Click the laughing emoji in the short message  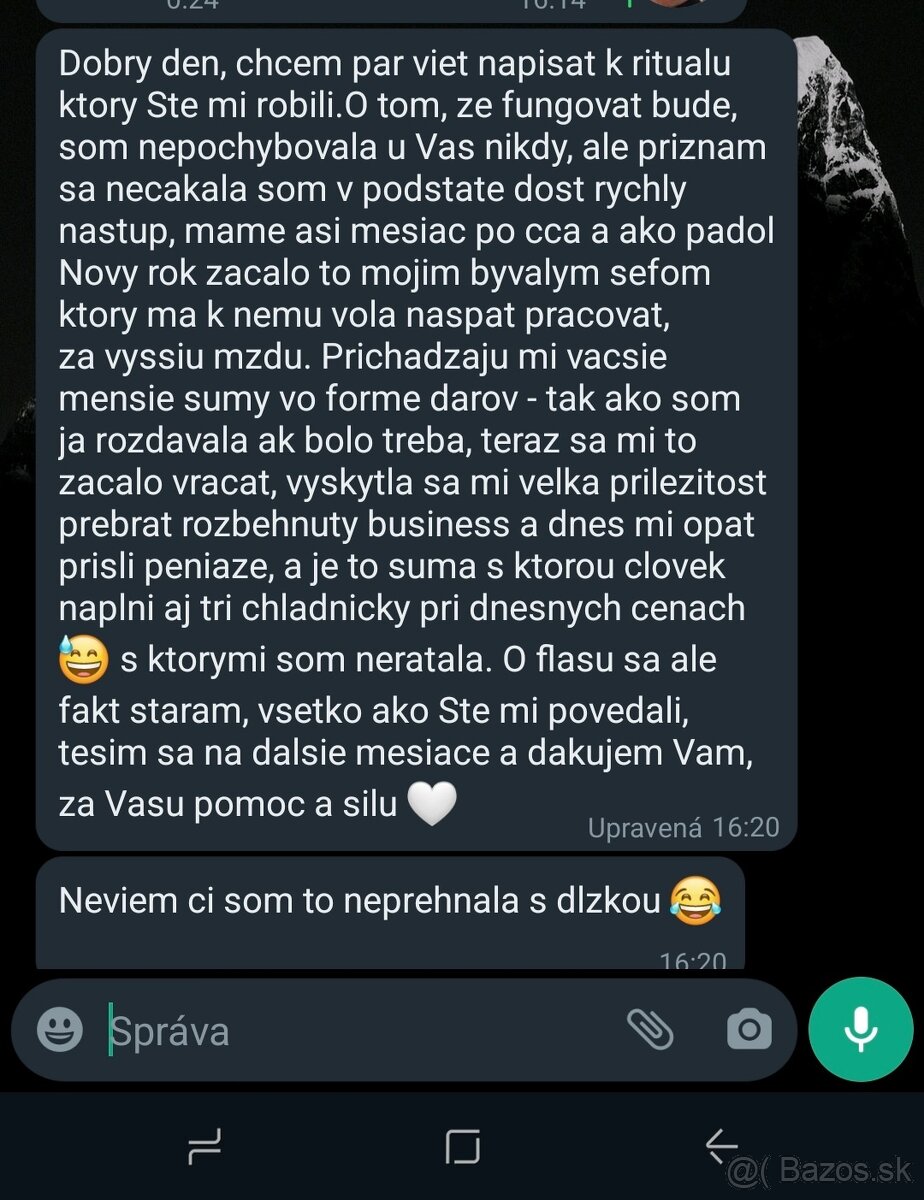[x=695, y=899]
